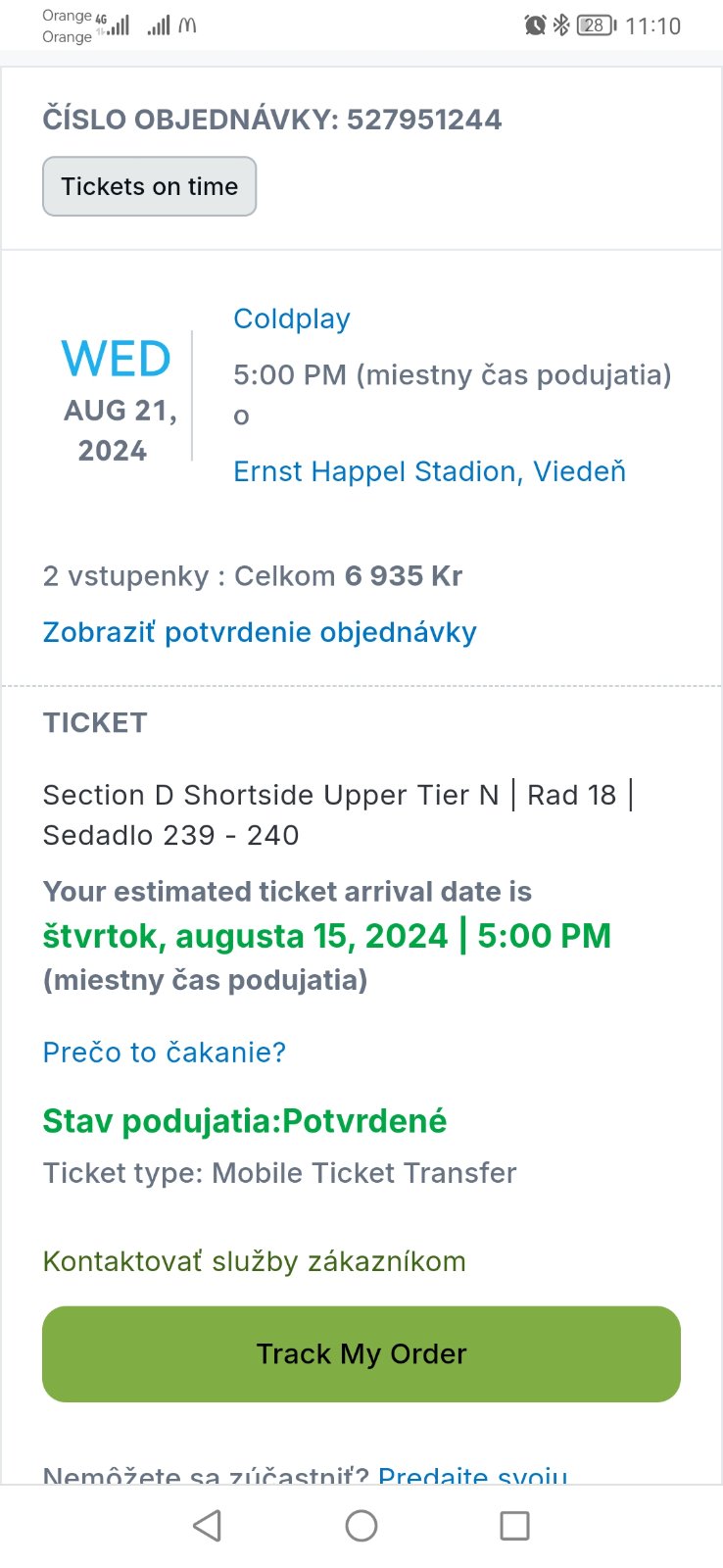Image resolution: width=723 pixels, height=1568 pixels.
Task: Tap the Prečo to čakanie? link
Action: point(165,1052)
